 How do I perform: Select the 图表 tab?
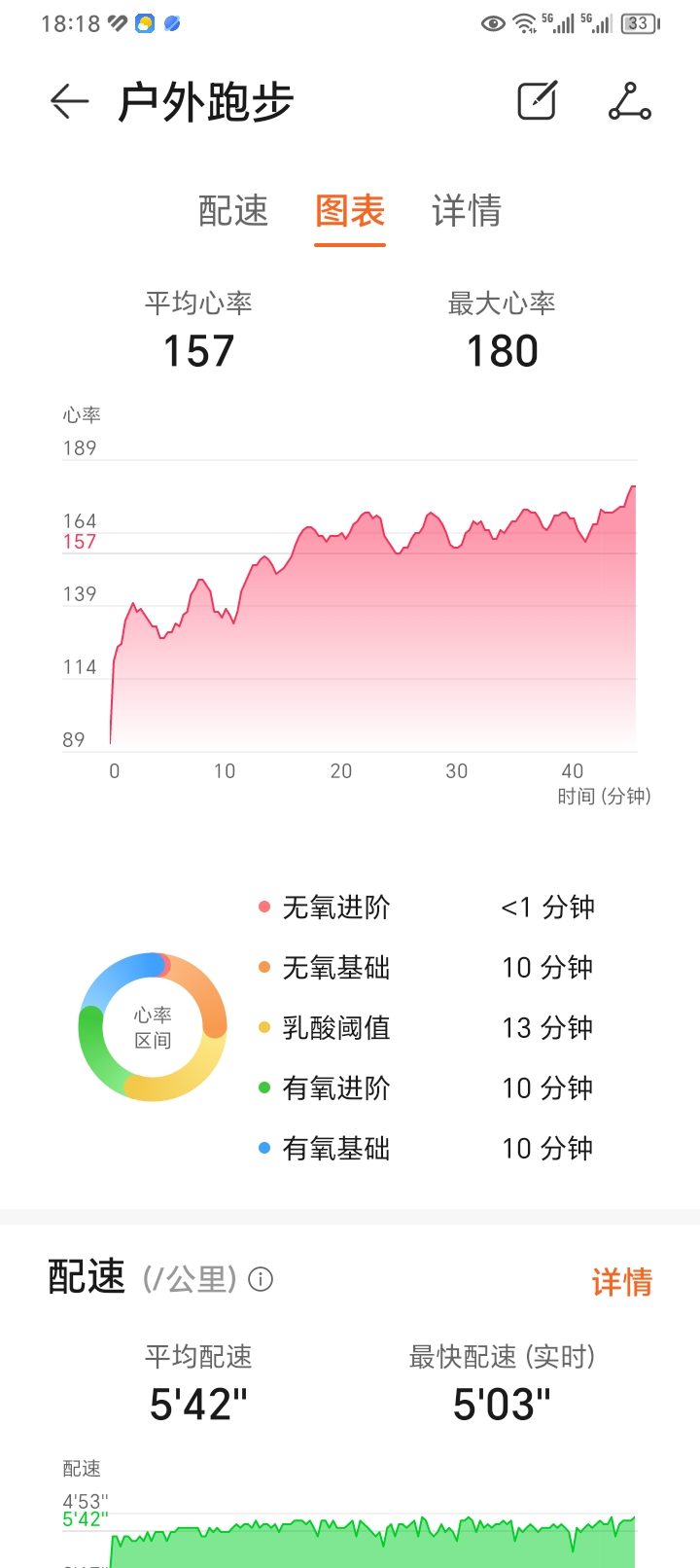coord(350,211)
